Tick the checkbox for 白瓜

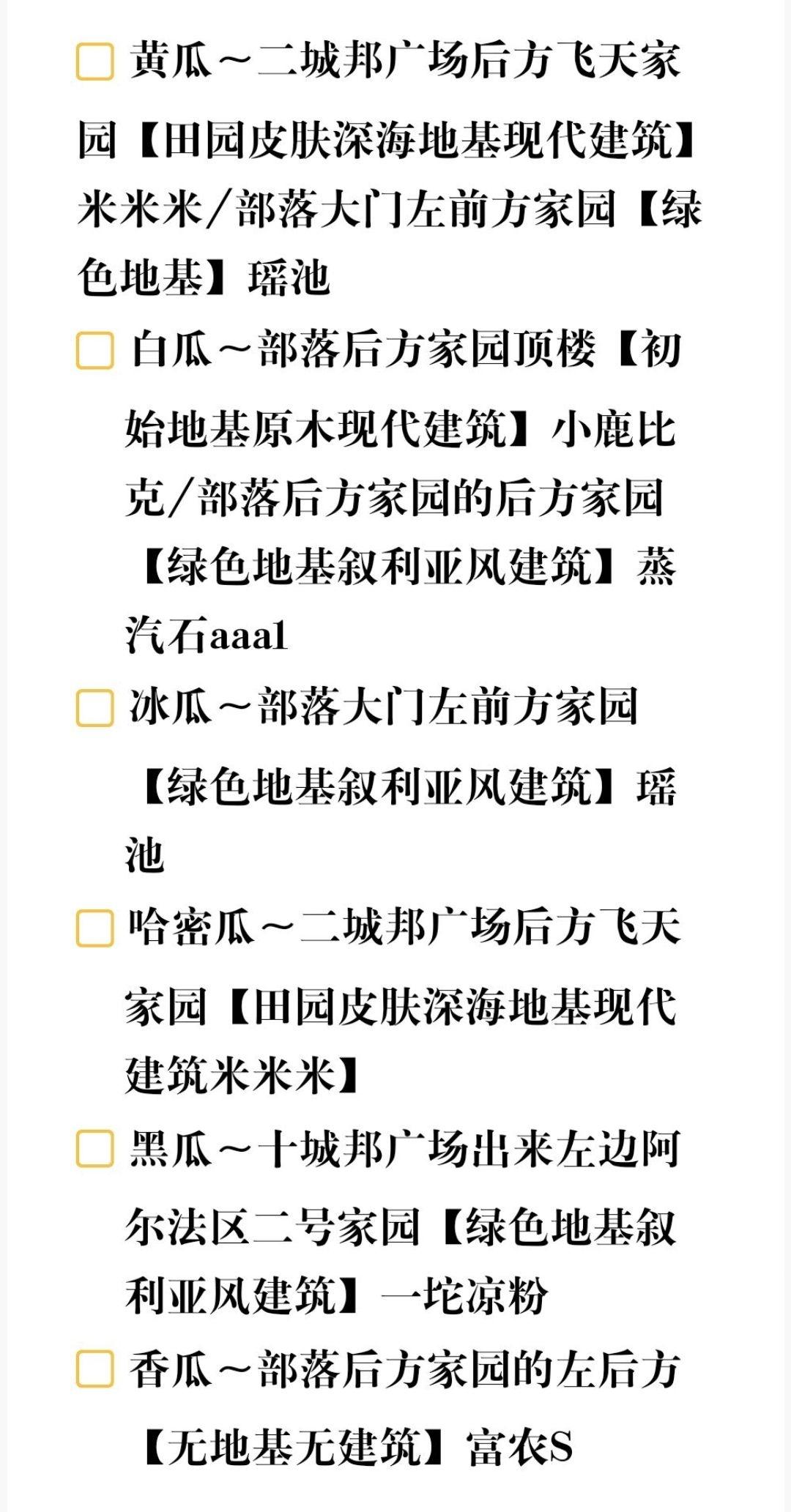coord(95,350)
